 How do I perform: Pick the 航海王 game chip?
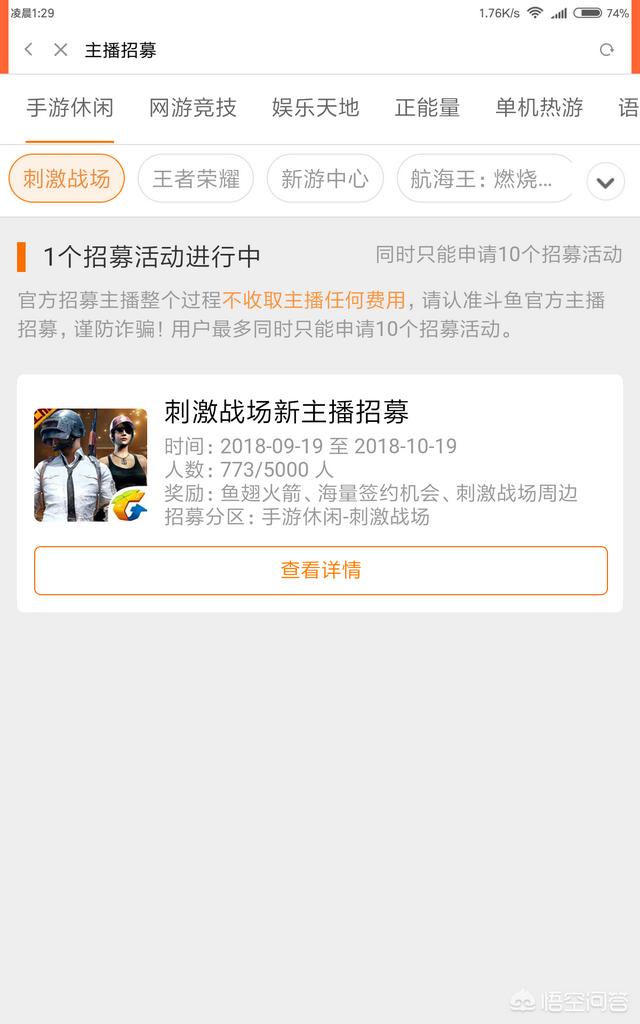point(483,179)
